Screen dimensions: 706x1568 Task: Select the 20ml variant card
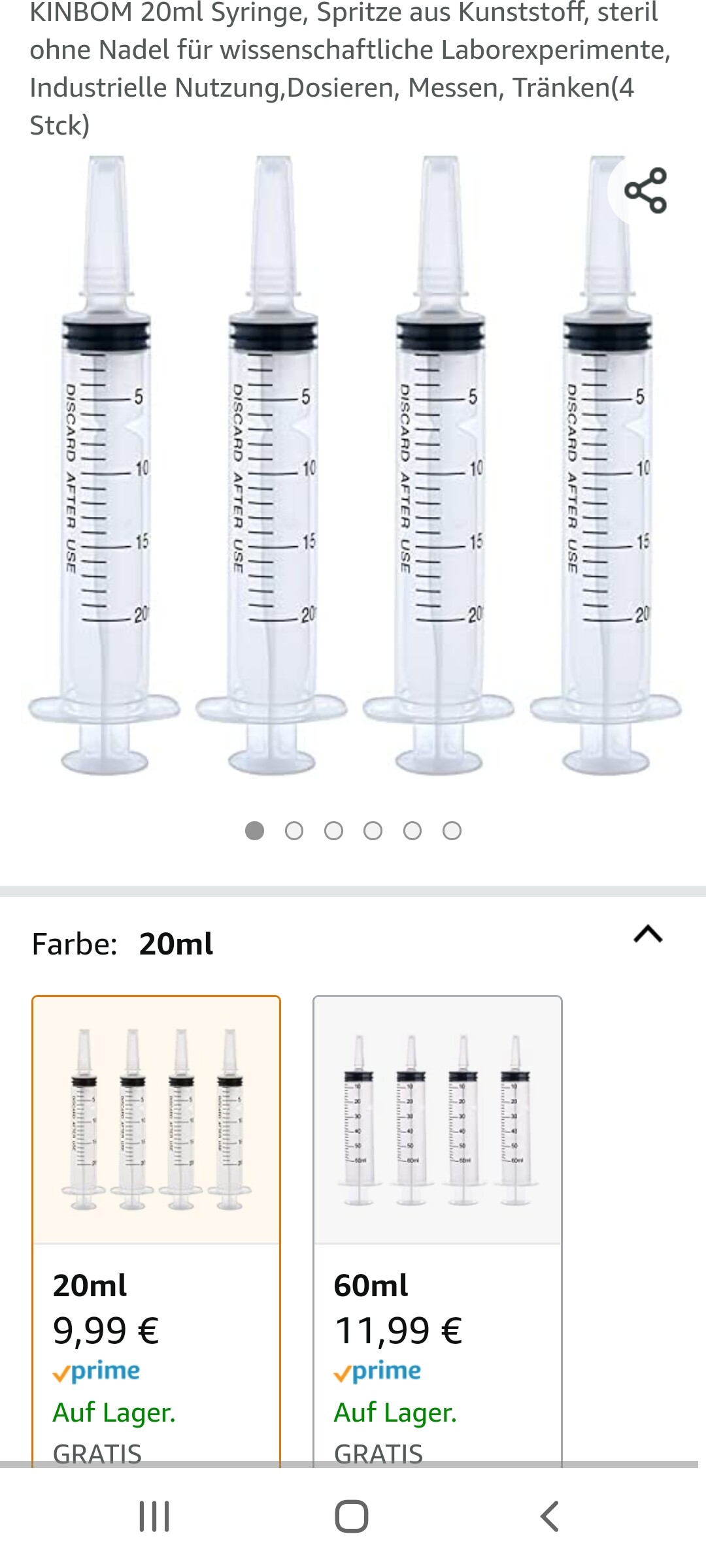point(156,1228)
